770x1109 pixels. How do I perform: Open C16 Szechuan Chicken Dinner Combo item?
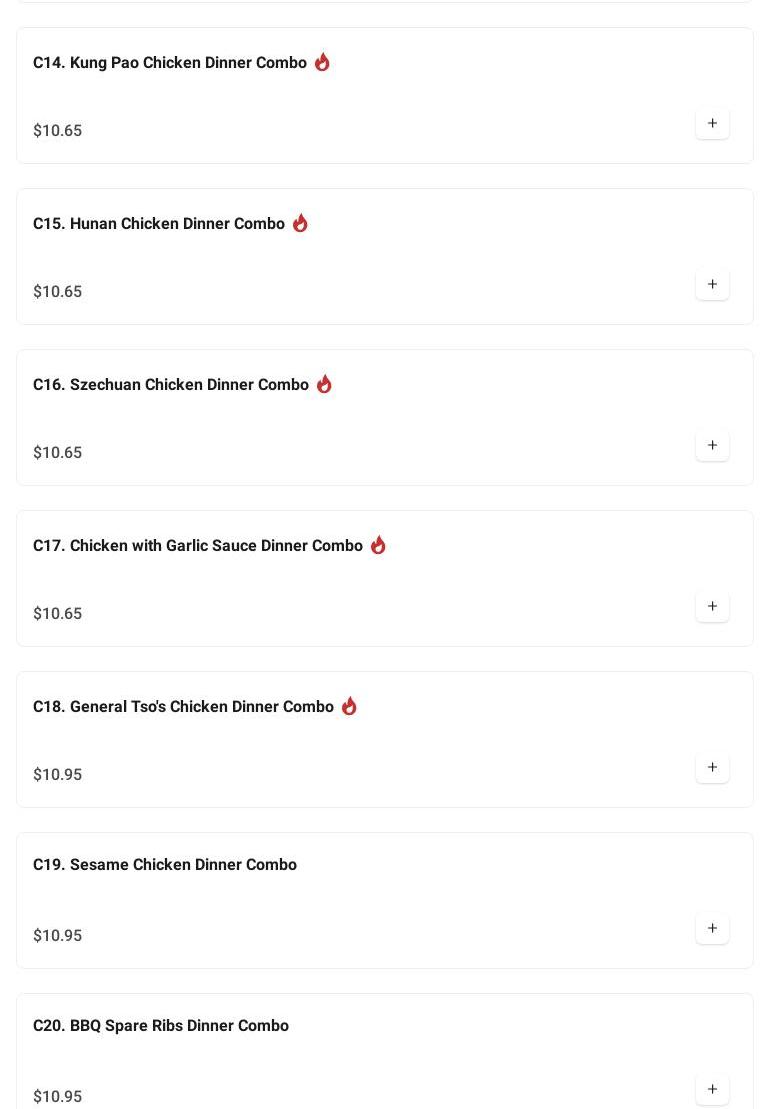pyautogui.click(x=171, y=385)
